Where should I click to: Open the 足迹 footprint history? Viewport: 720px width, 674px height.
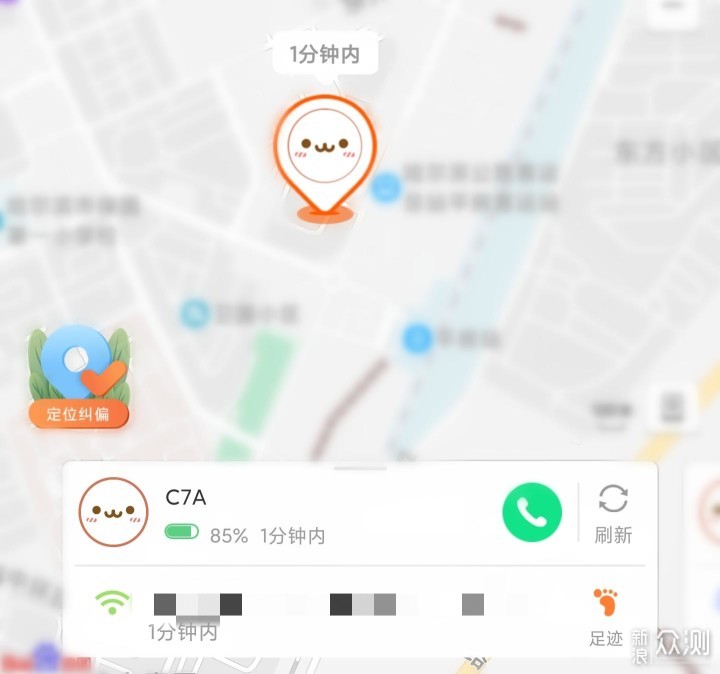[x=606, y=616]
